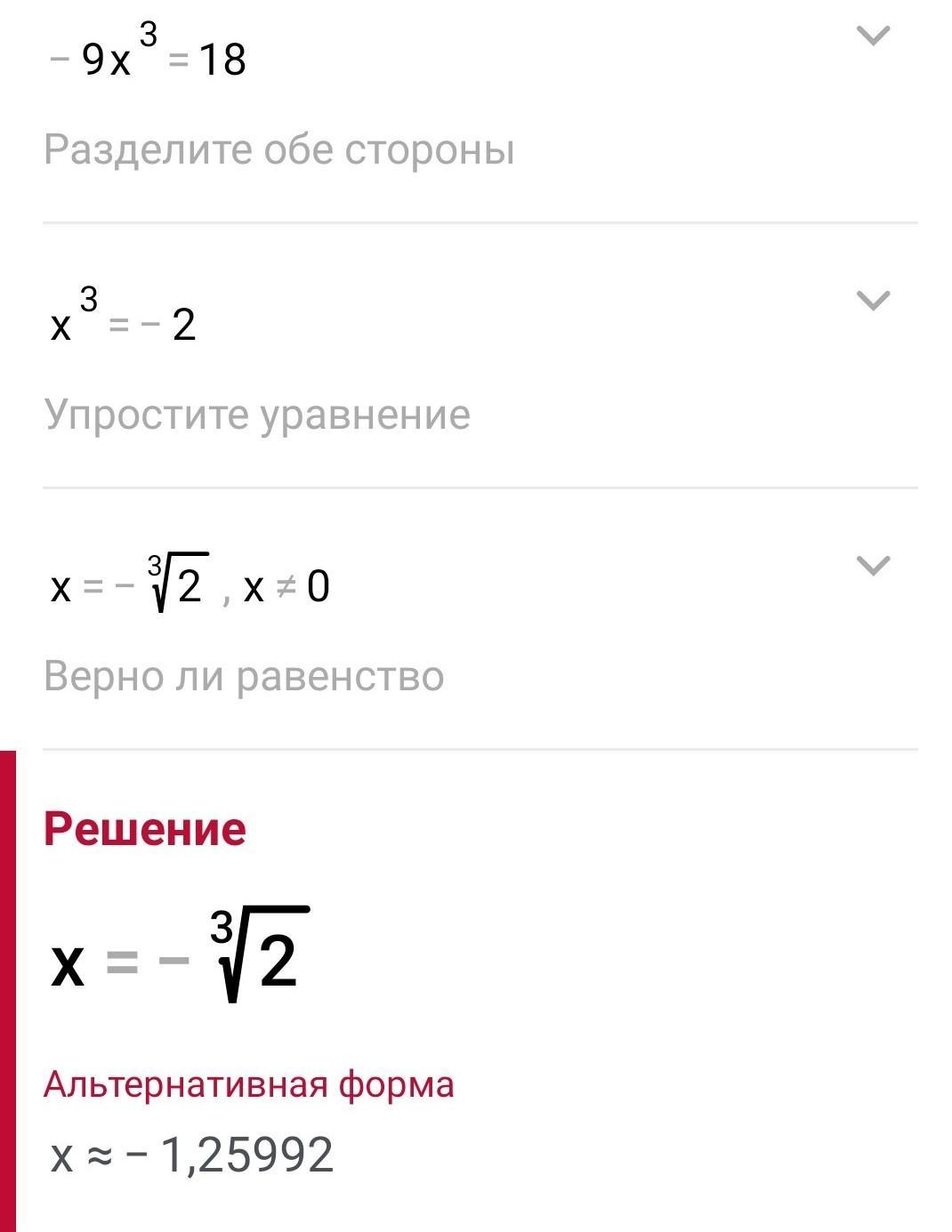
Task: Expand the step with x ≠ 0
Action: point(872,565)
